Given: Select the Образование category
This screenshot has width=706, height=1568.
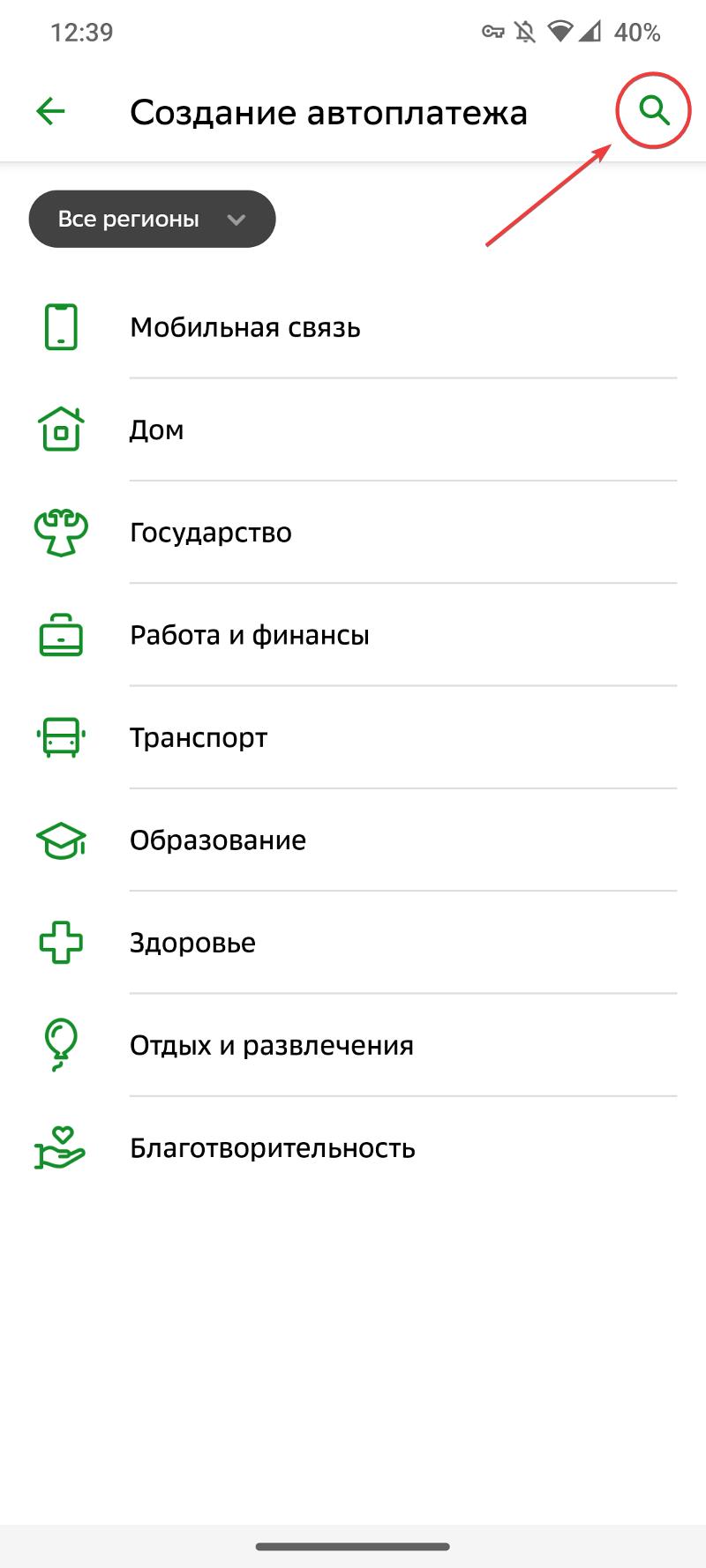Looking at the screenshot, I should click(x=353, y=840).
